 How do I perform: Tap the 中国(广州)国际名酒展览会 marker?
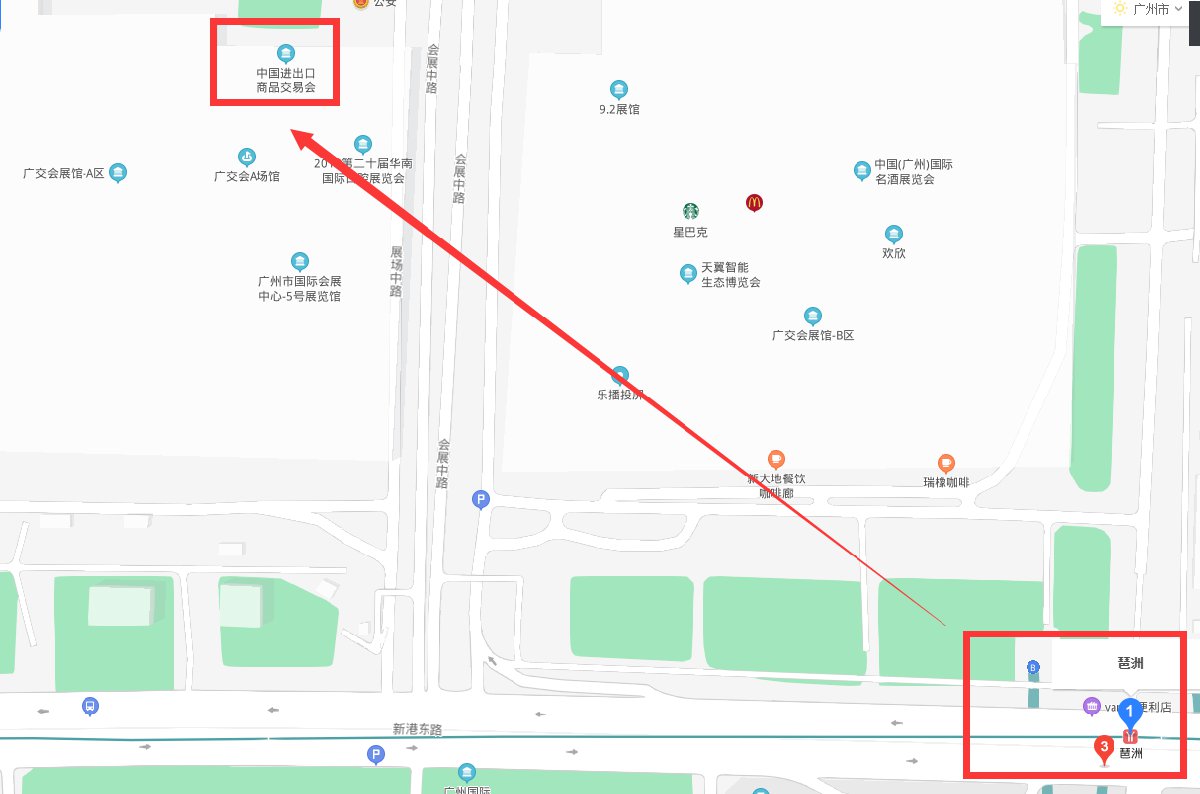(862, 171)
